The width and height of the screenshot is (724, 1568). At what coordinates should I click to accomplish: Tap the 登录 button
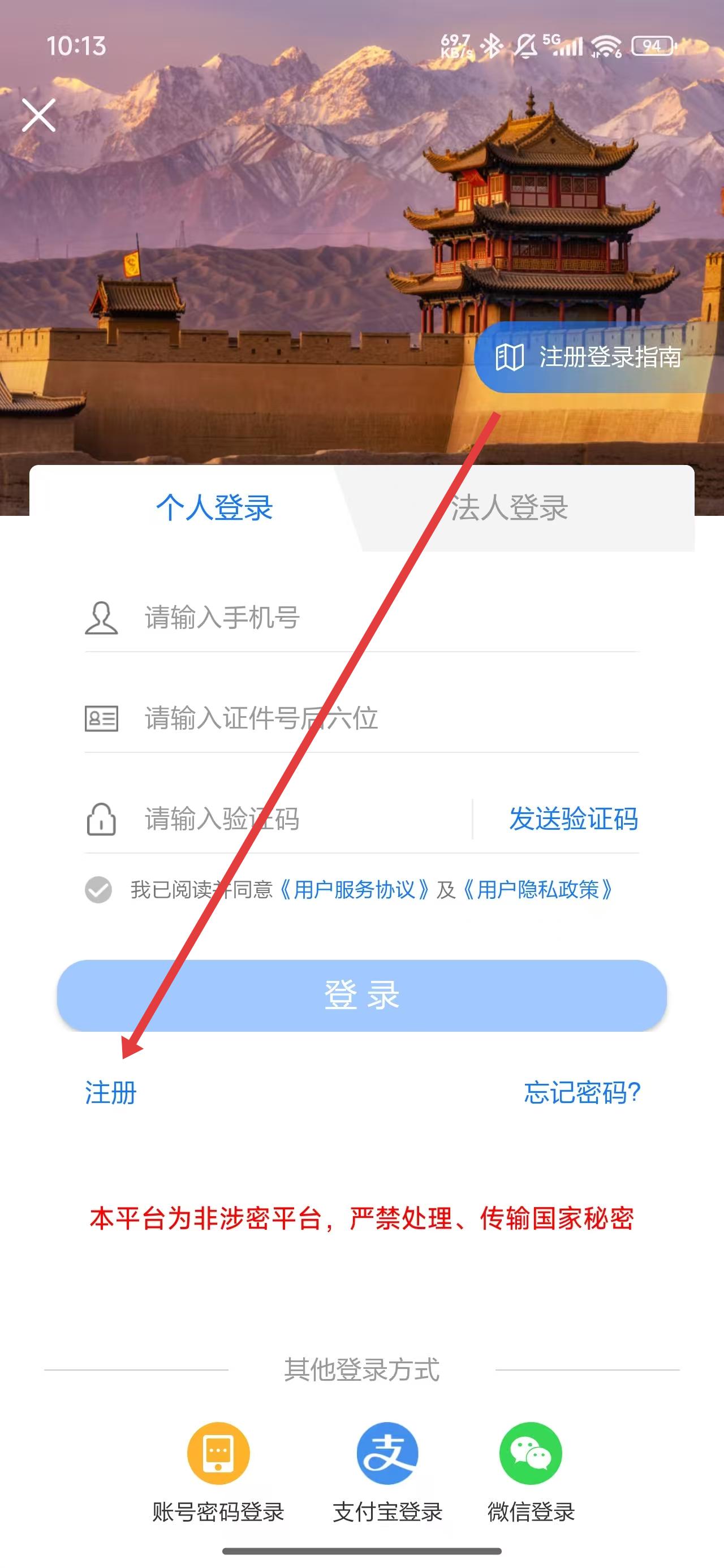tap(361, 995)
